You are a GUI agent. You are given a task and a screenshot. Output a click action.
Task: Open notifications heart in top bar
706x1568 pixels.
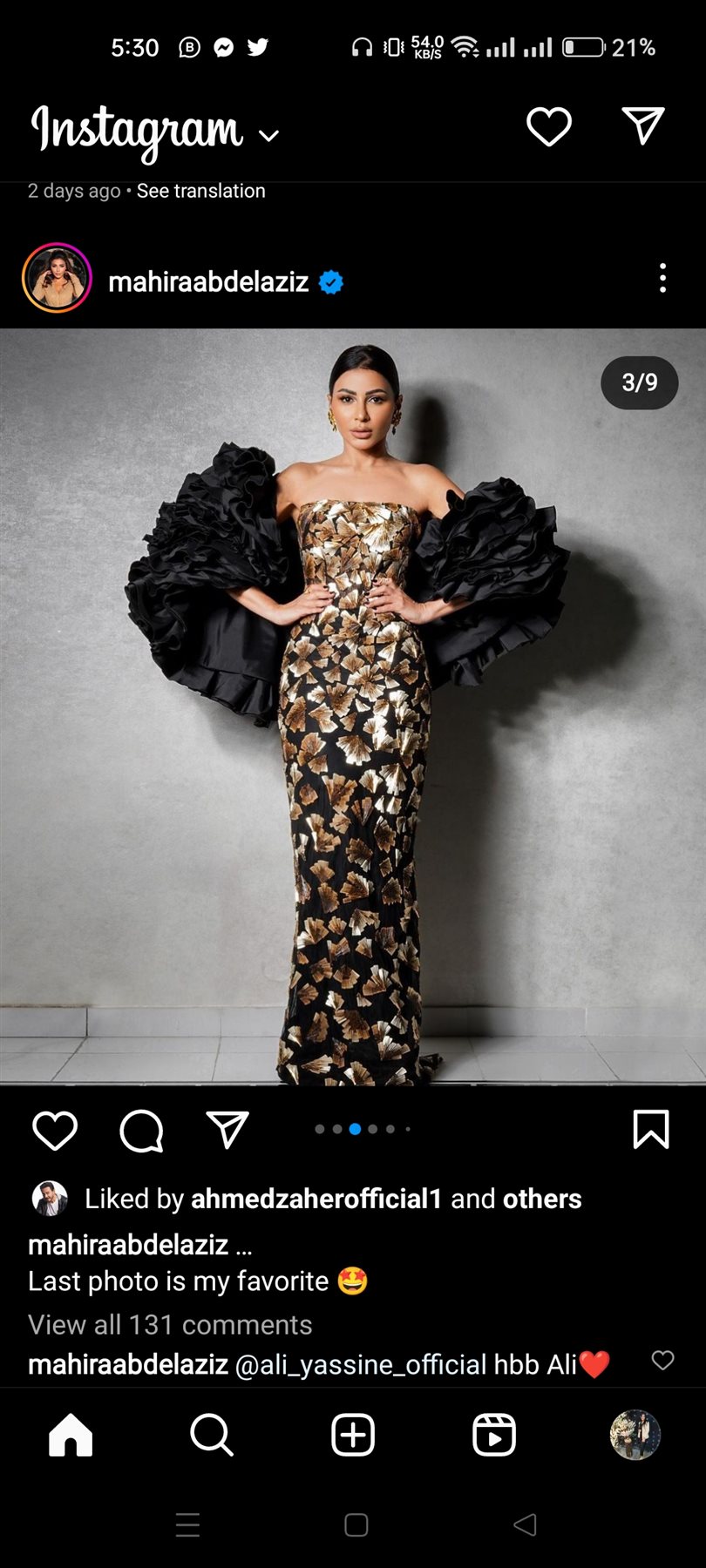[549, 127]
